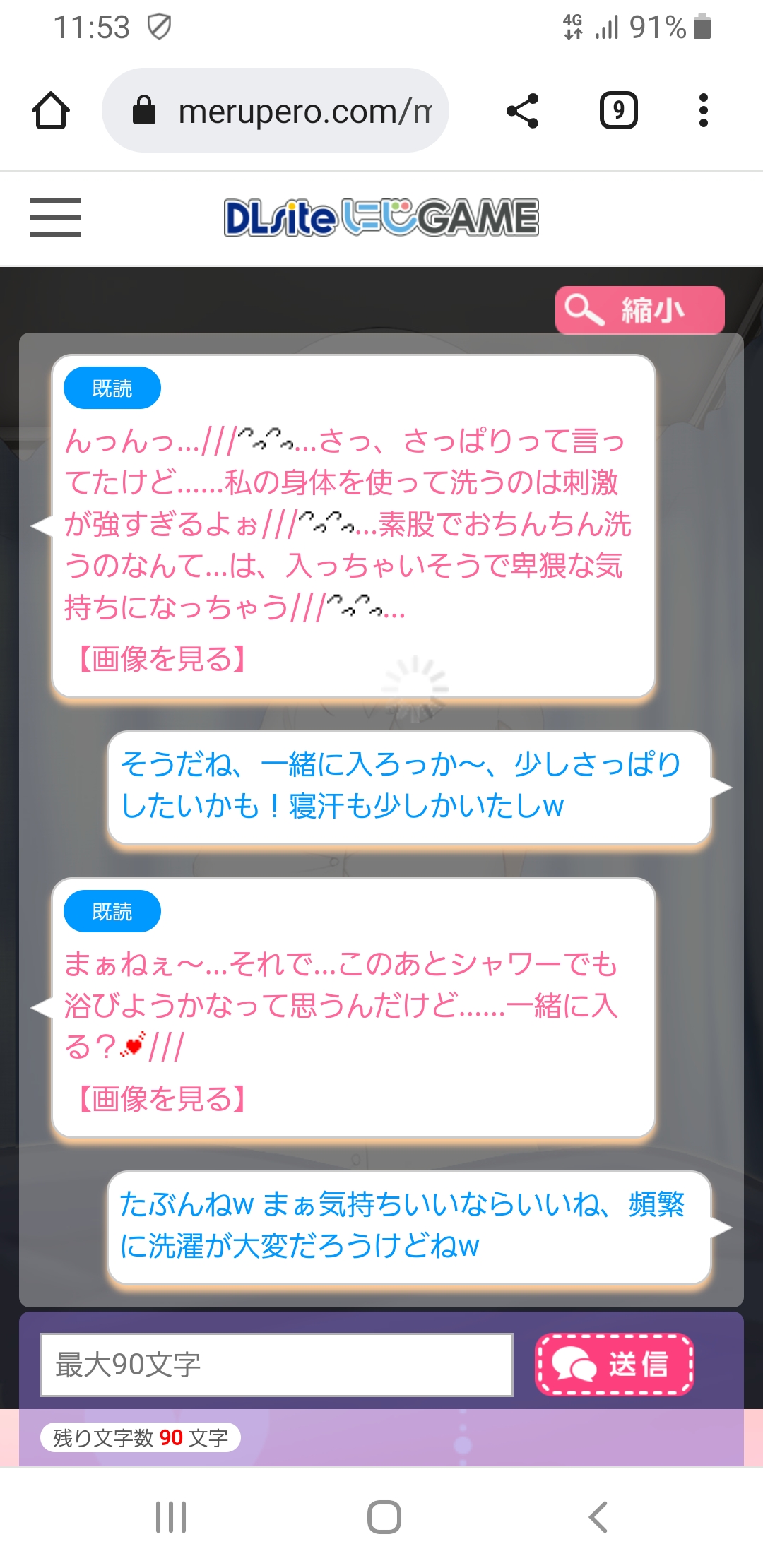Viewport: 763px width, 1568px height.
Task: Open recent apps from the navigation bar
Action: 171,1517
